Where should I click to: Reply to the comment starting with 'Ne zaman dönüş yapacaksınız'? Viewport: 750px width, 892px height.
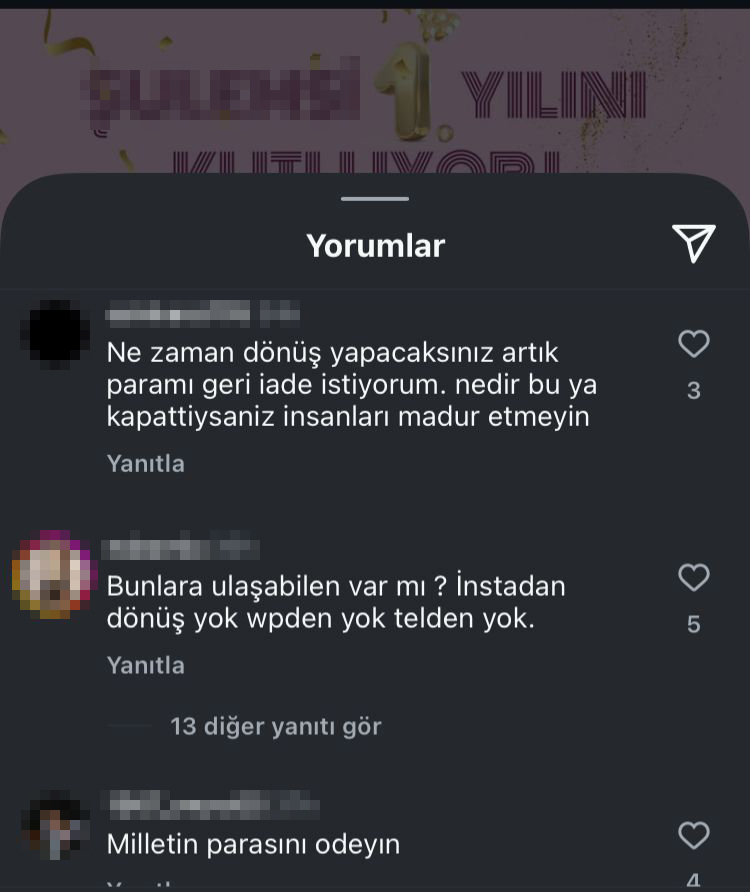pyautogui.click(x=145, y=464)
